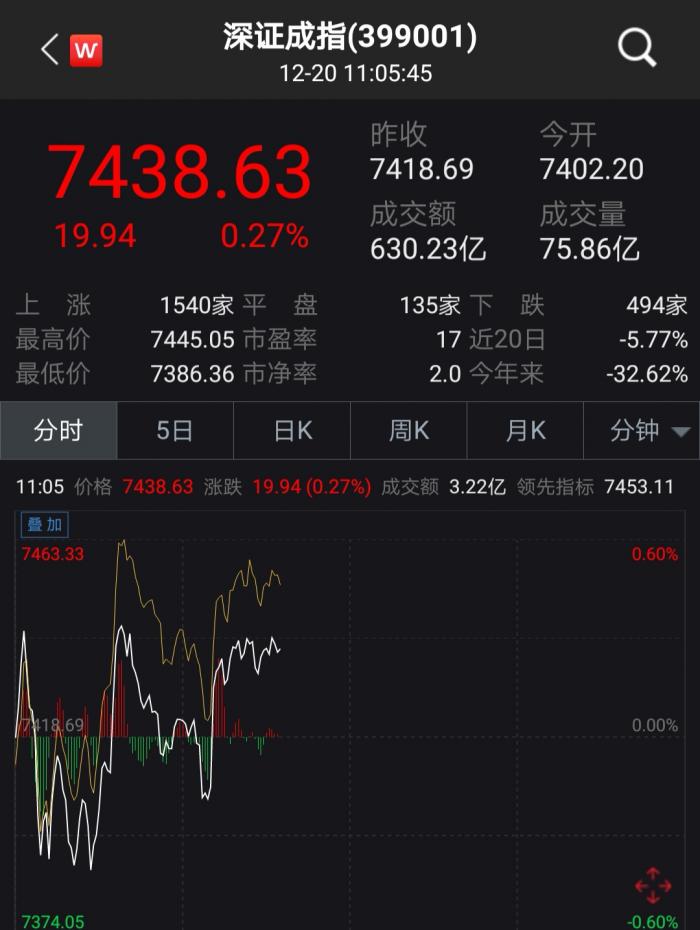
Task: Go back using the top-left arrow
Action: pyautogui.click(x=50, y=49)
